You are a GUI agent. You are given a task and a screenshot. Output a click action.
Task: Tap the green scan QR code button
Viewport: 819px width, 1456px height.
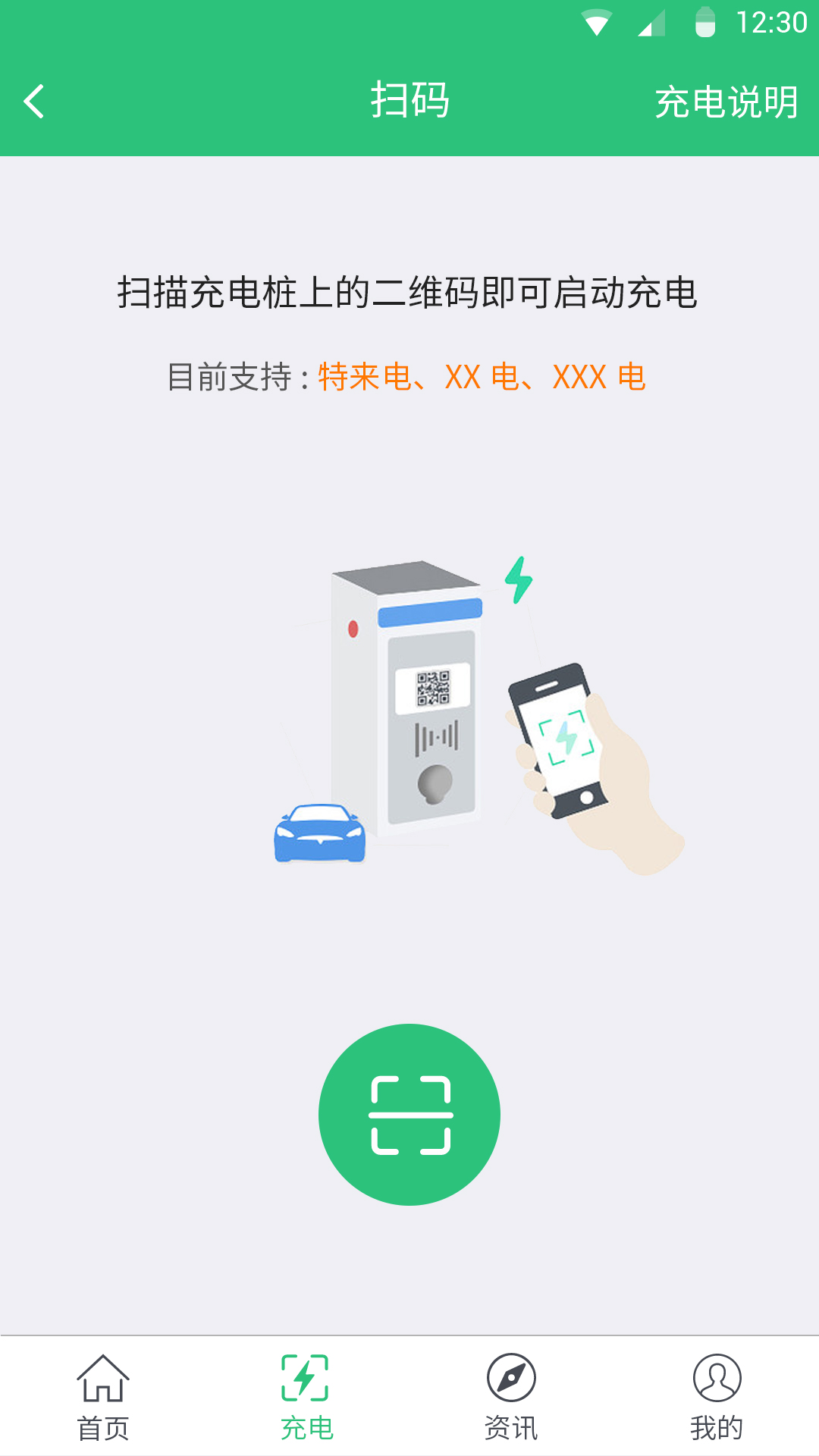pos(409,1114)
